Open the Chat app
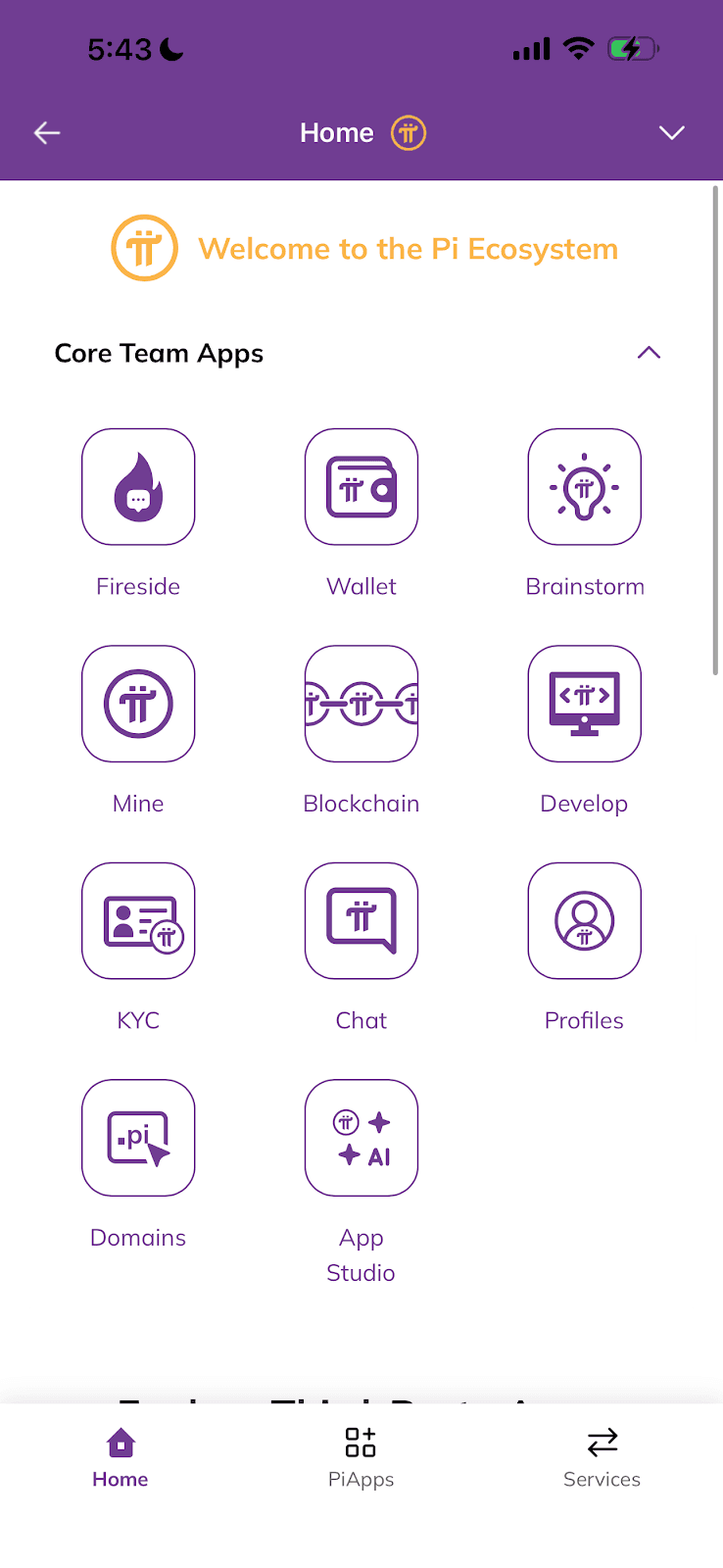Image resolution: width=723 pixels, height=1568 pixels. (361, 921)
